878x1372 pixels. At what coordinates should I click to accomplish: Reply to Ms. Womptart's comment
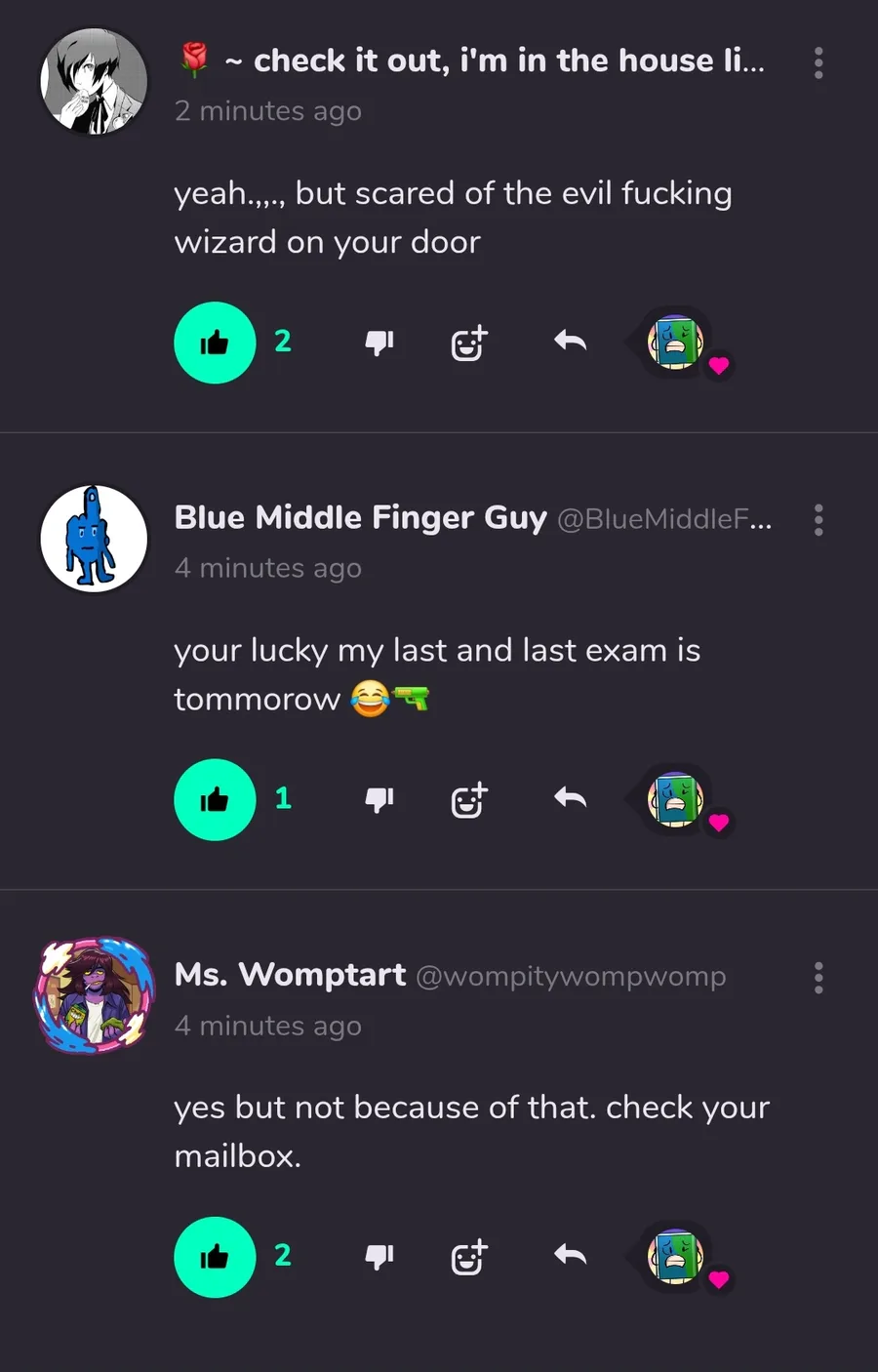tap(570, 1255)
